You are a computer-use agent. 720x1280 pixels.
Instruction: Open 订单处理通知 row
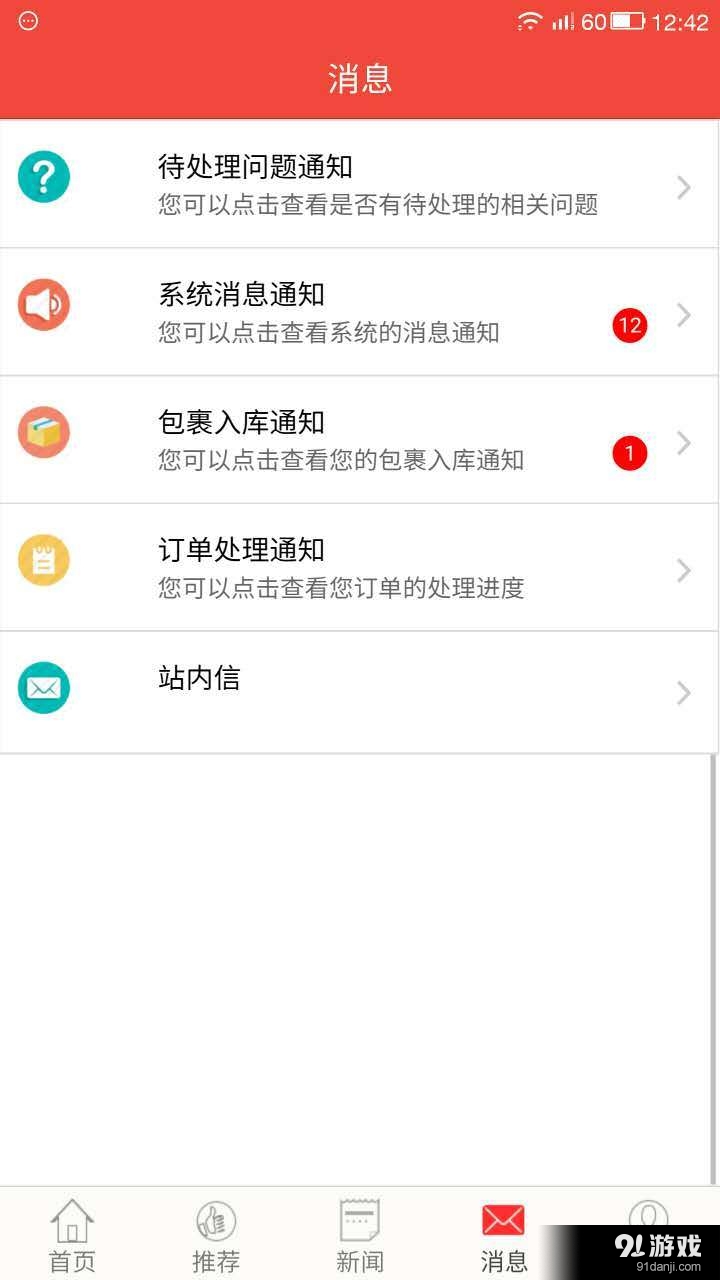[360, 568]
